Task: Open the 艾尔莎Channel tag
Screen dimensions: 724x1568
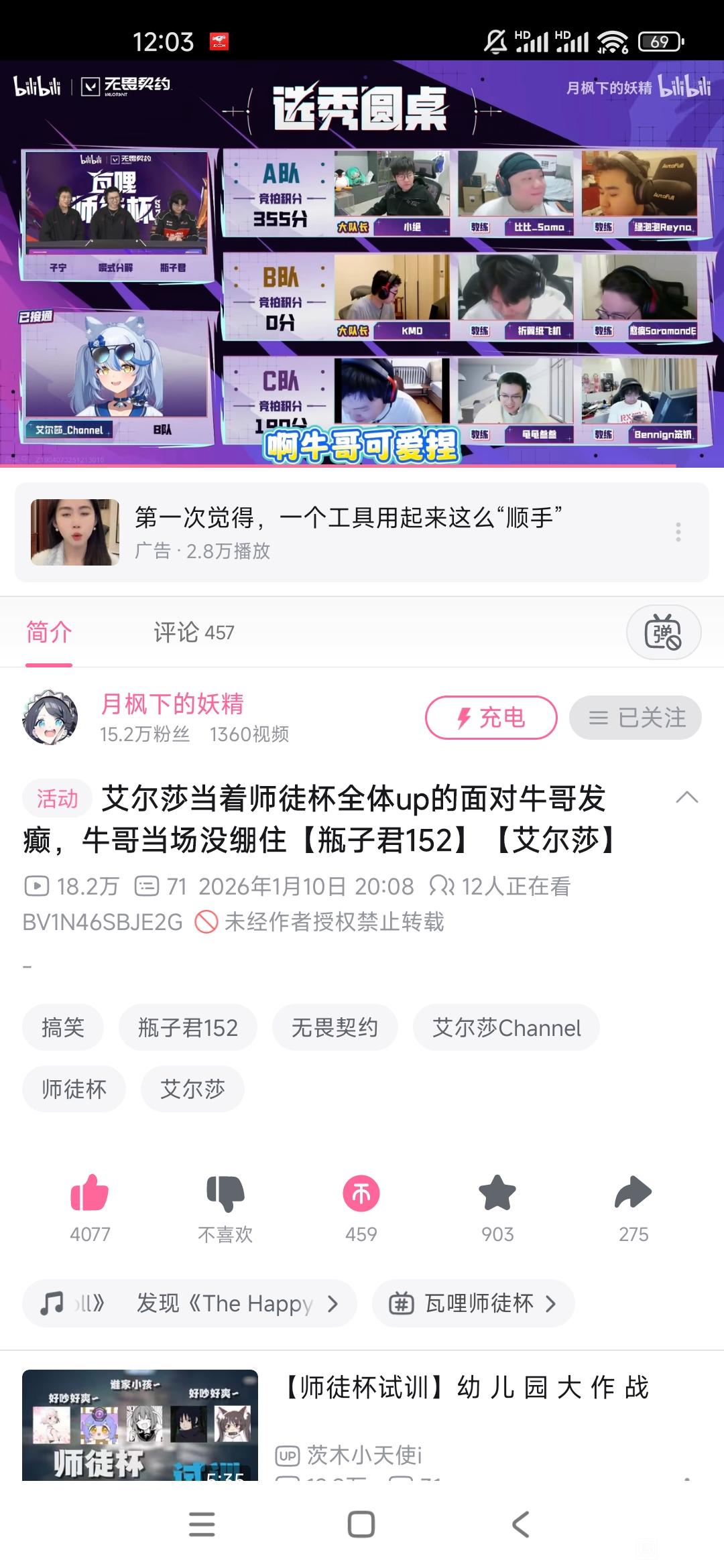Action: (506, 1027)
